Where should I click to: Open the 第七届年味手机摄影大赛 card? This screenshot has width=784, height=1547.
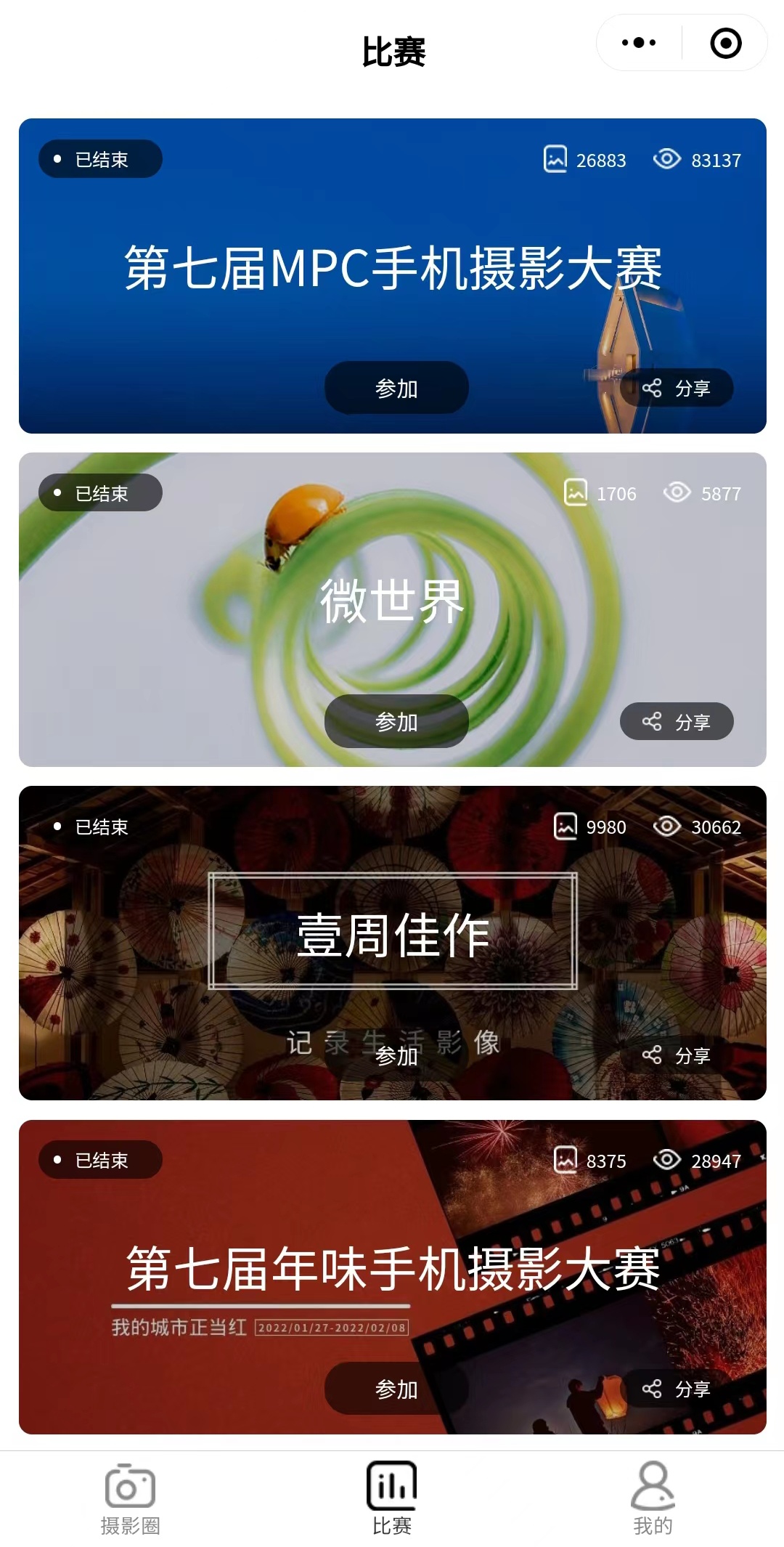(x=392, y=1267)
